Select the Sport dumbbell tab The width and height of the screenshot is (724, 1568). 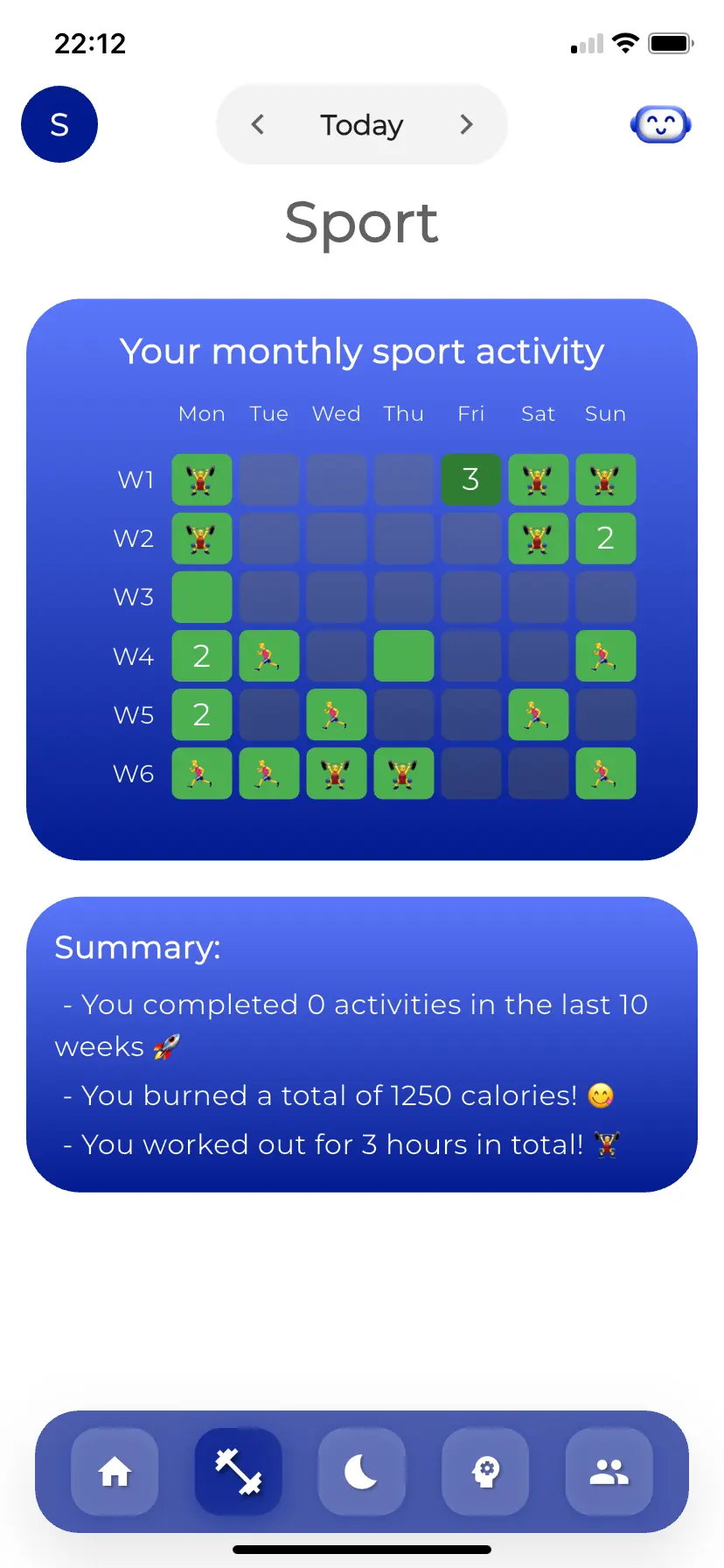click(239, 1472)
